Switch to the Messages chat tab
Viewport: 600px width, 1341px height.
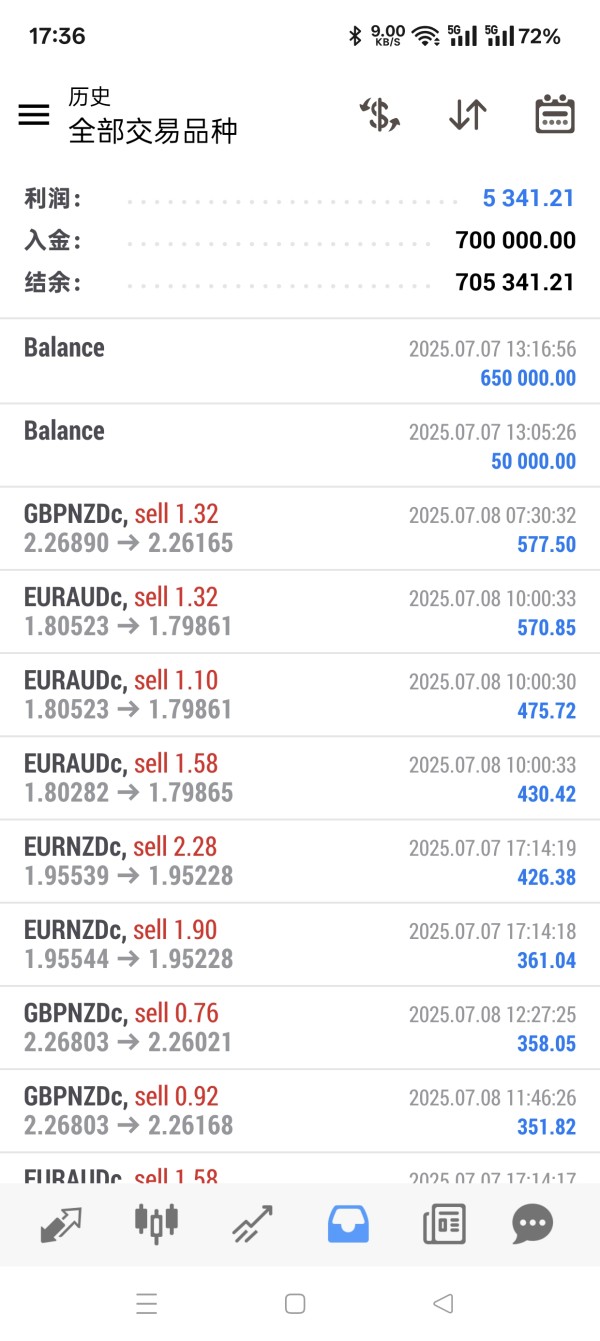click(x=532, y=1223)
